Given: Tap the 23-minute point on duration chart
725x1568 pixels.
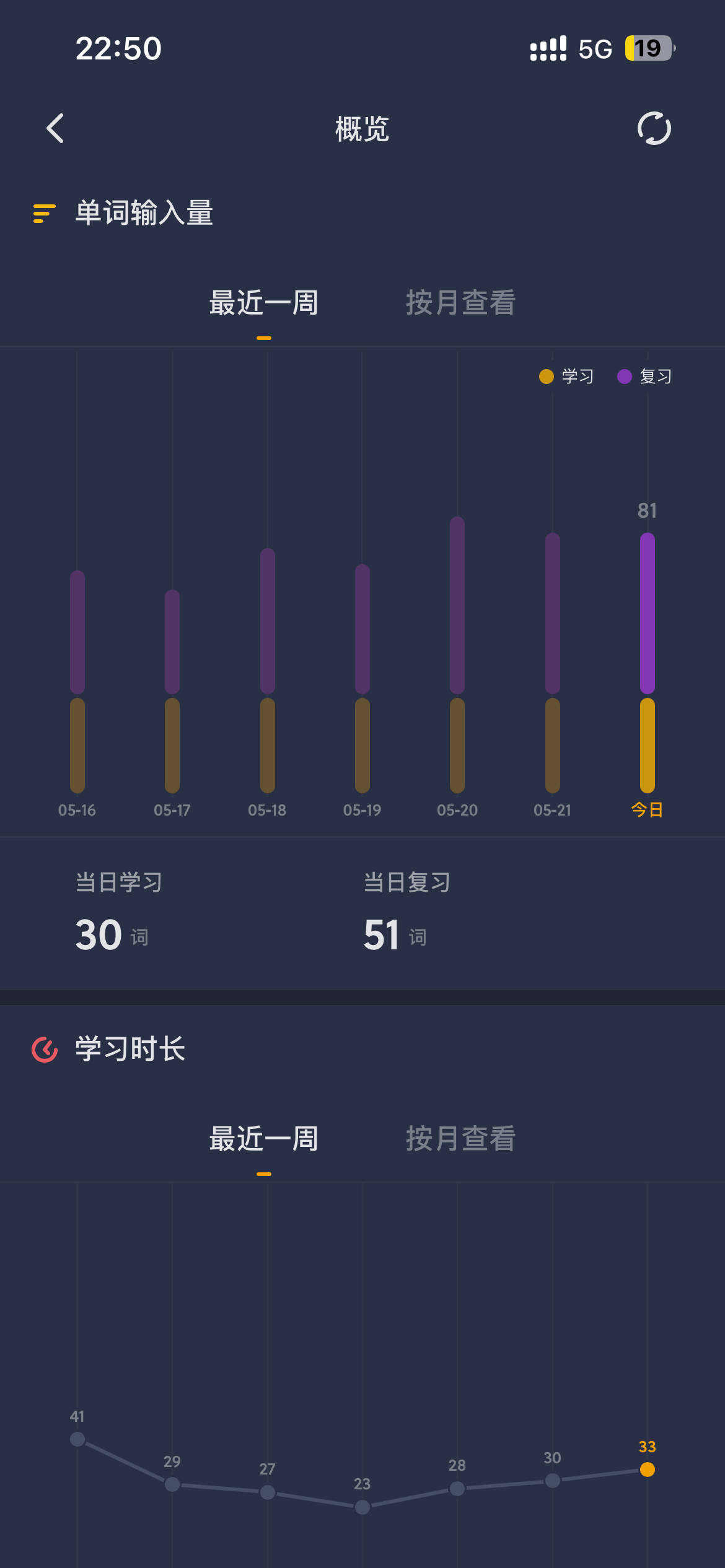Looking at the screenshot, I should point(362,1507).
